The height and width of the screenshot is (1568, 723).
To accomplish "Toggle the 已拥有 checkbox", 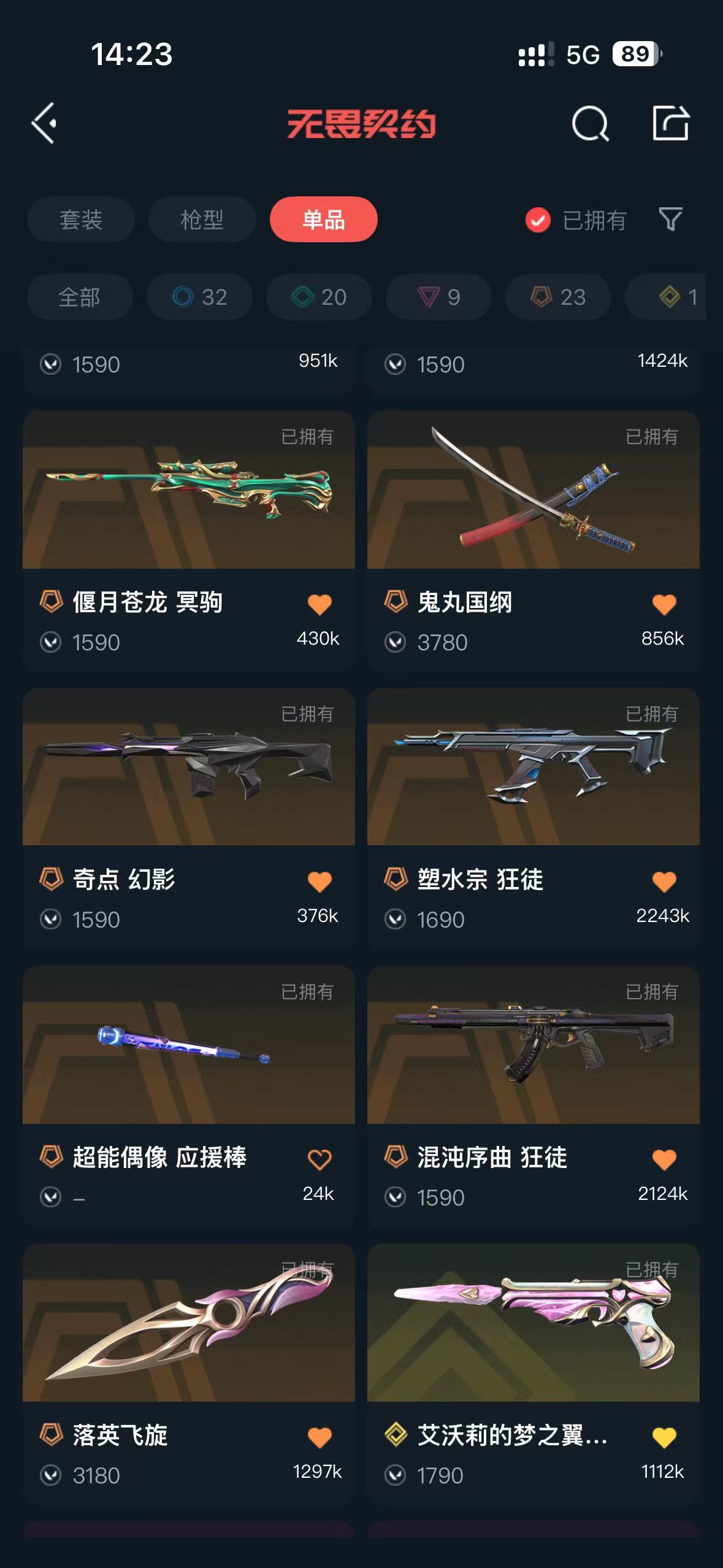I will click(538, 220).
